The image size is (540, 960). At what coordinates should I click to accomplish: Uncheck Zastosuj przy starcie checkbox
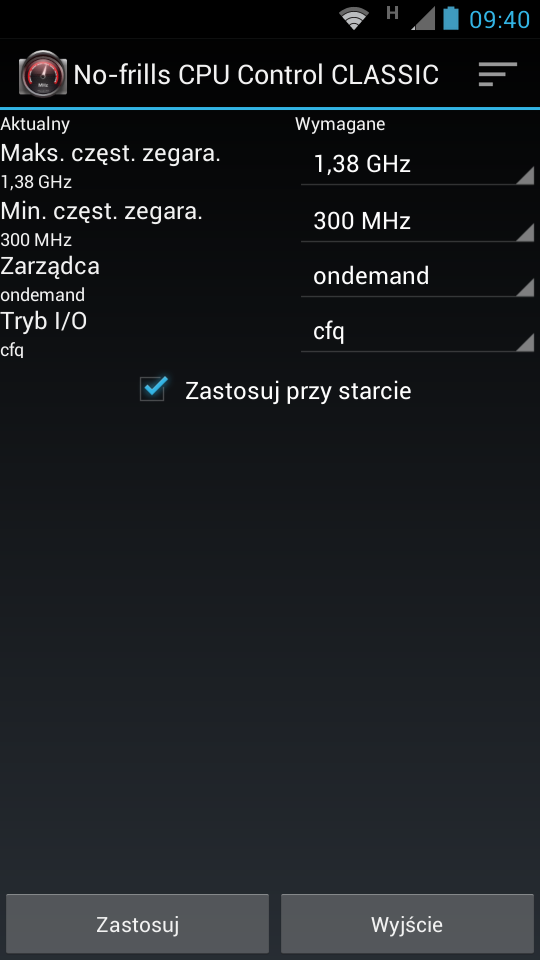pyautogui.click(x=153, y=389)
